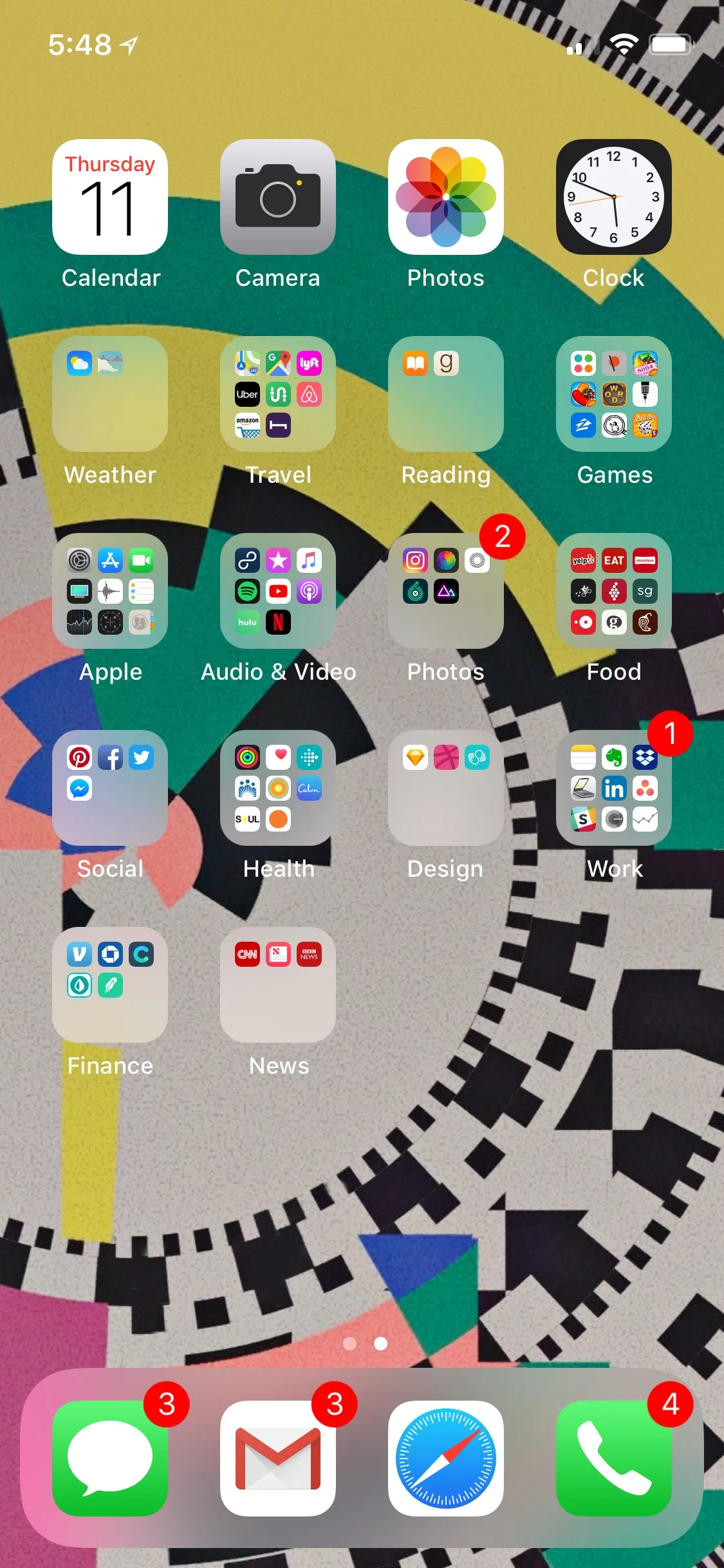Open the Health folder
The width and height of the screenshot is (724, 1568).
(278, 788)
